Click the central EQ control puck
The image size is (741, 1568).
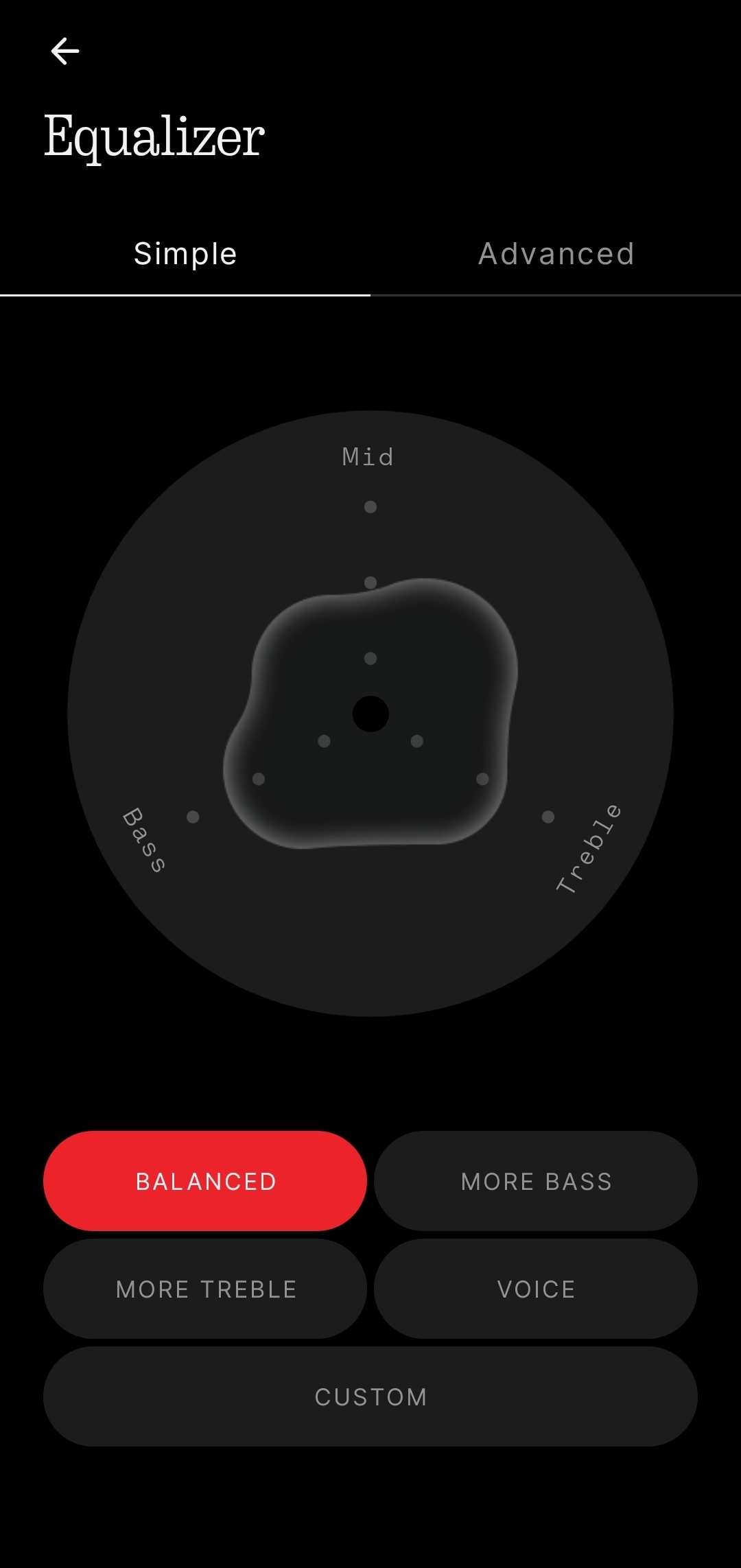click(371, 714)
